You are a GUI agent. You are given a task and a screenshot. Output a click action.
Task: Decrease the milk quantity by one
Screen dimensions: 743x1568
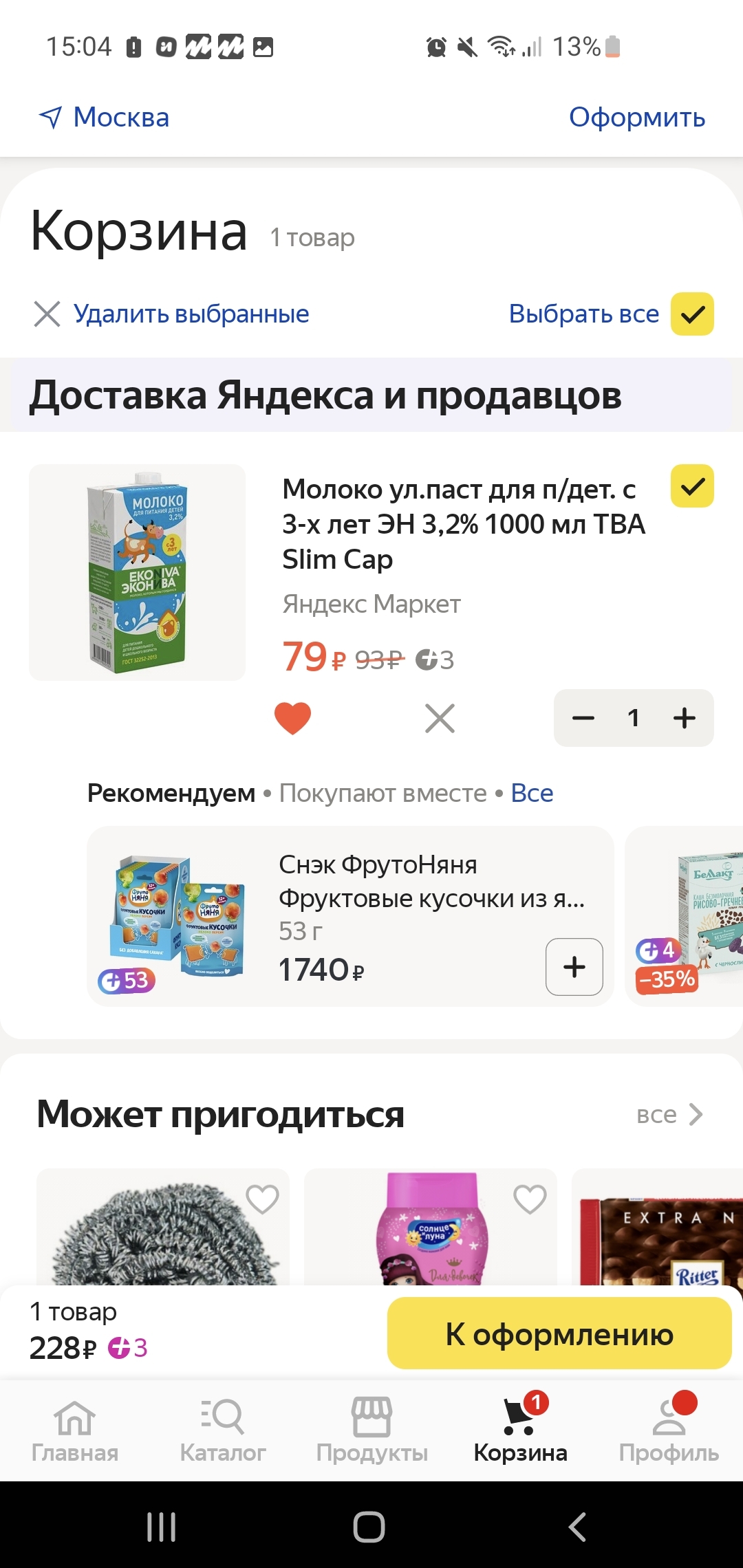tap(583, 718)
